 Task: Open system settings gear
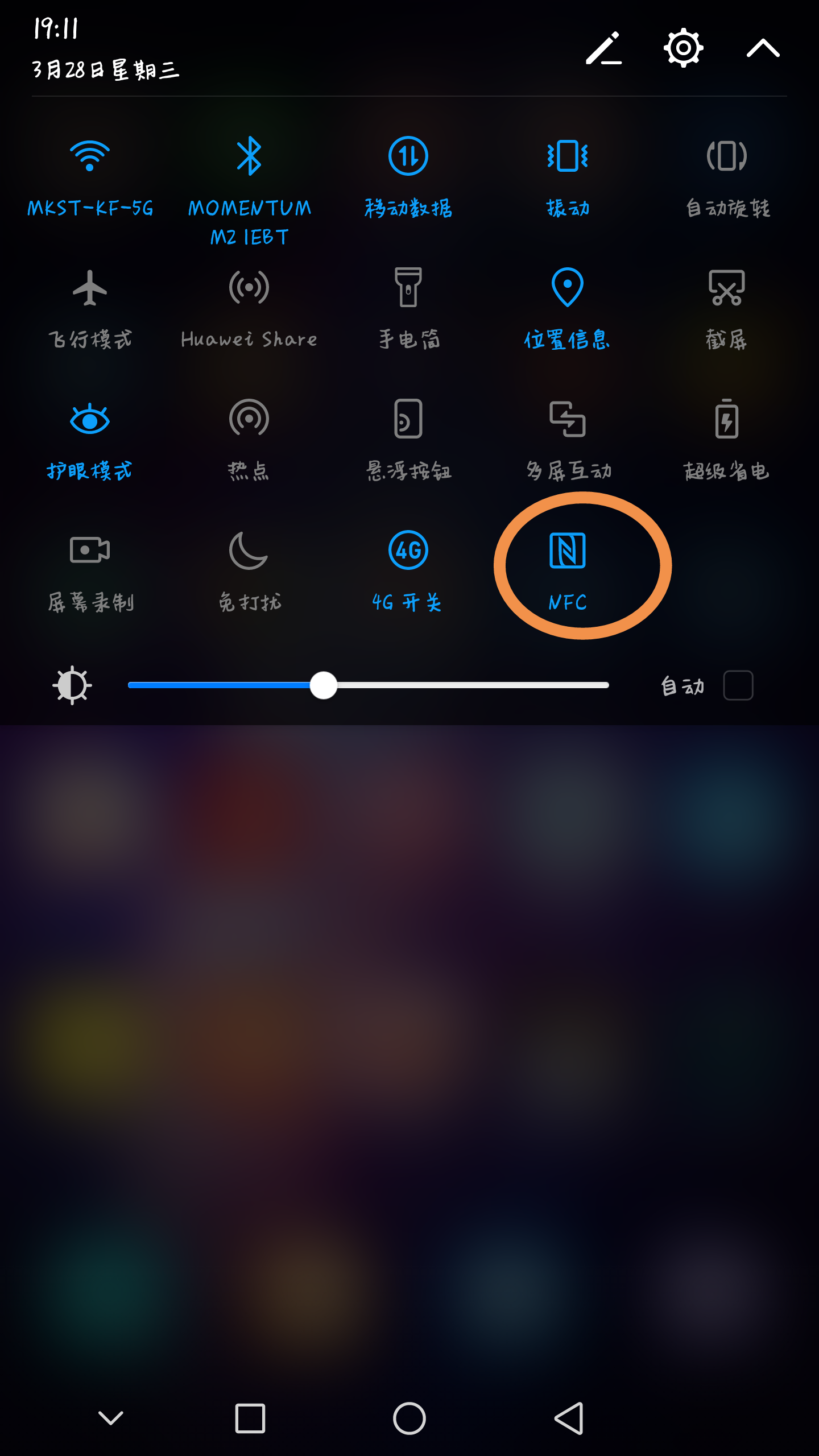[683, 48]
